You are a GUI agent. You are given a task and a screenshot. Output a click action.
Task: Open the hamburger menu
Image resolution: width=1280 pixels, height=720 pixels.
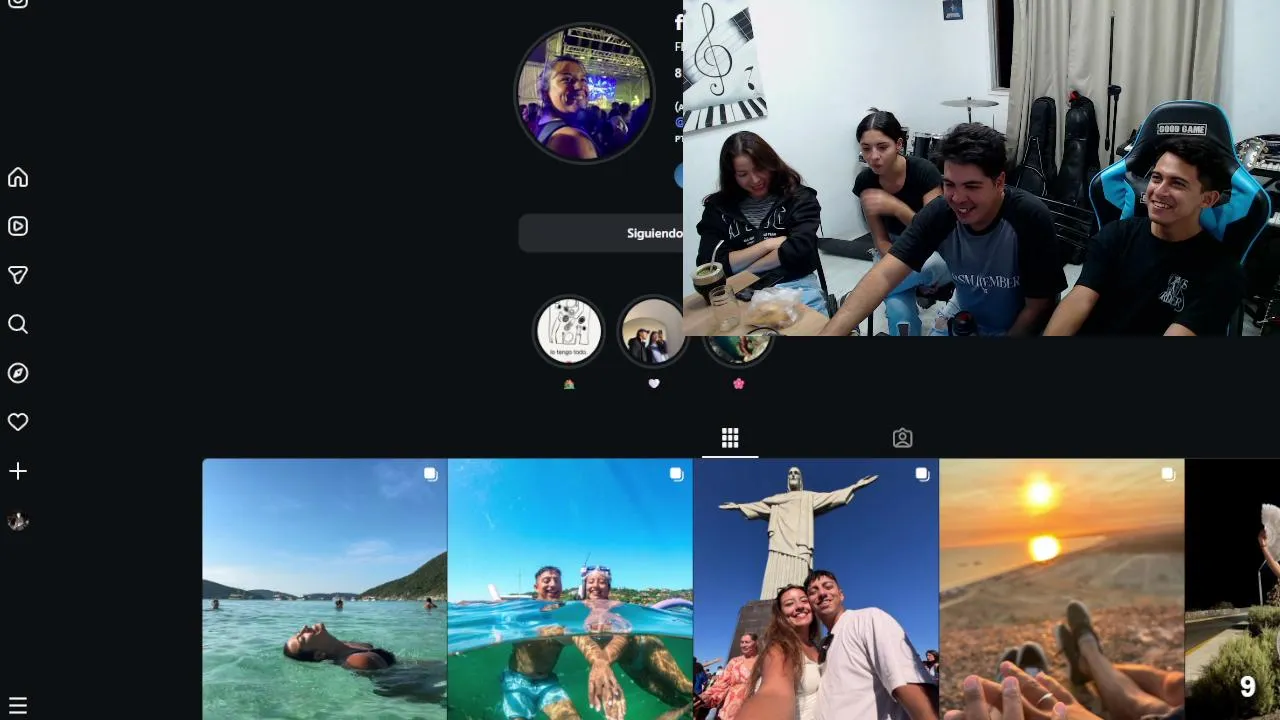(x=18, y=706)
